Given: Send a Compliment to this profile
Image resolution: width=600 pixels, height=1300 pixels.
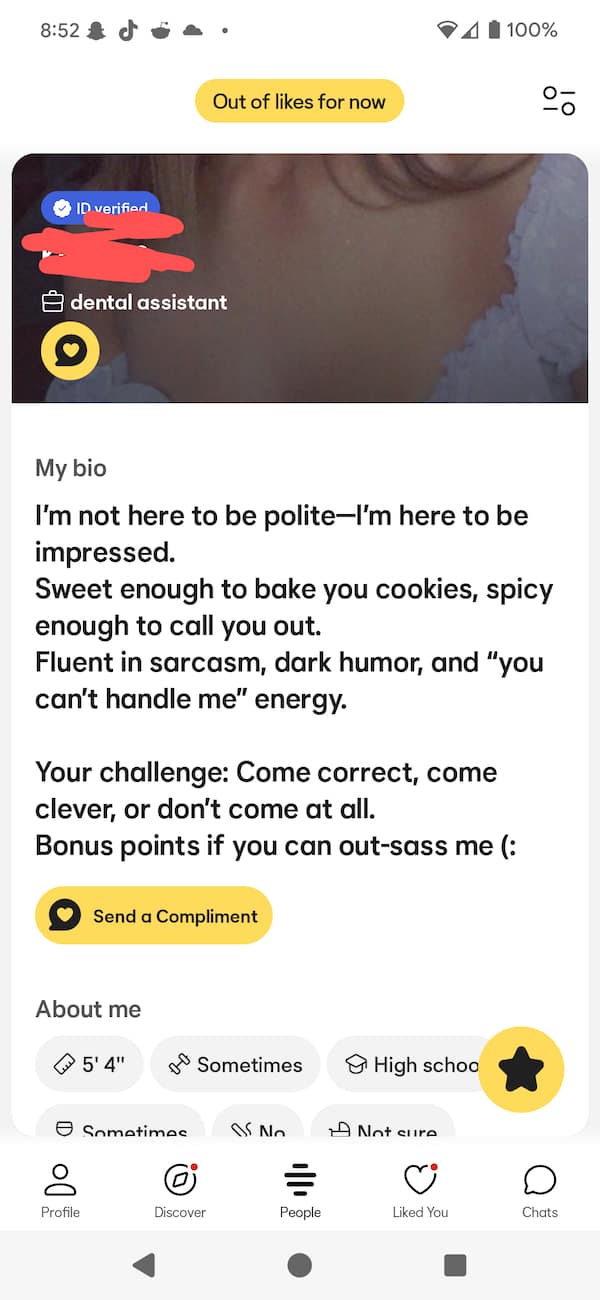Looking at the screenshot, I should pos(154,915).
